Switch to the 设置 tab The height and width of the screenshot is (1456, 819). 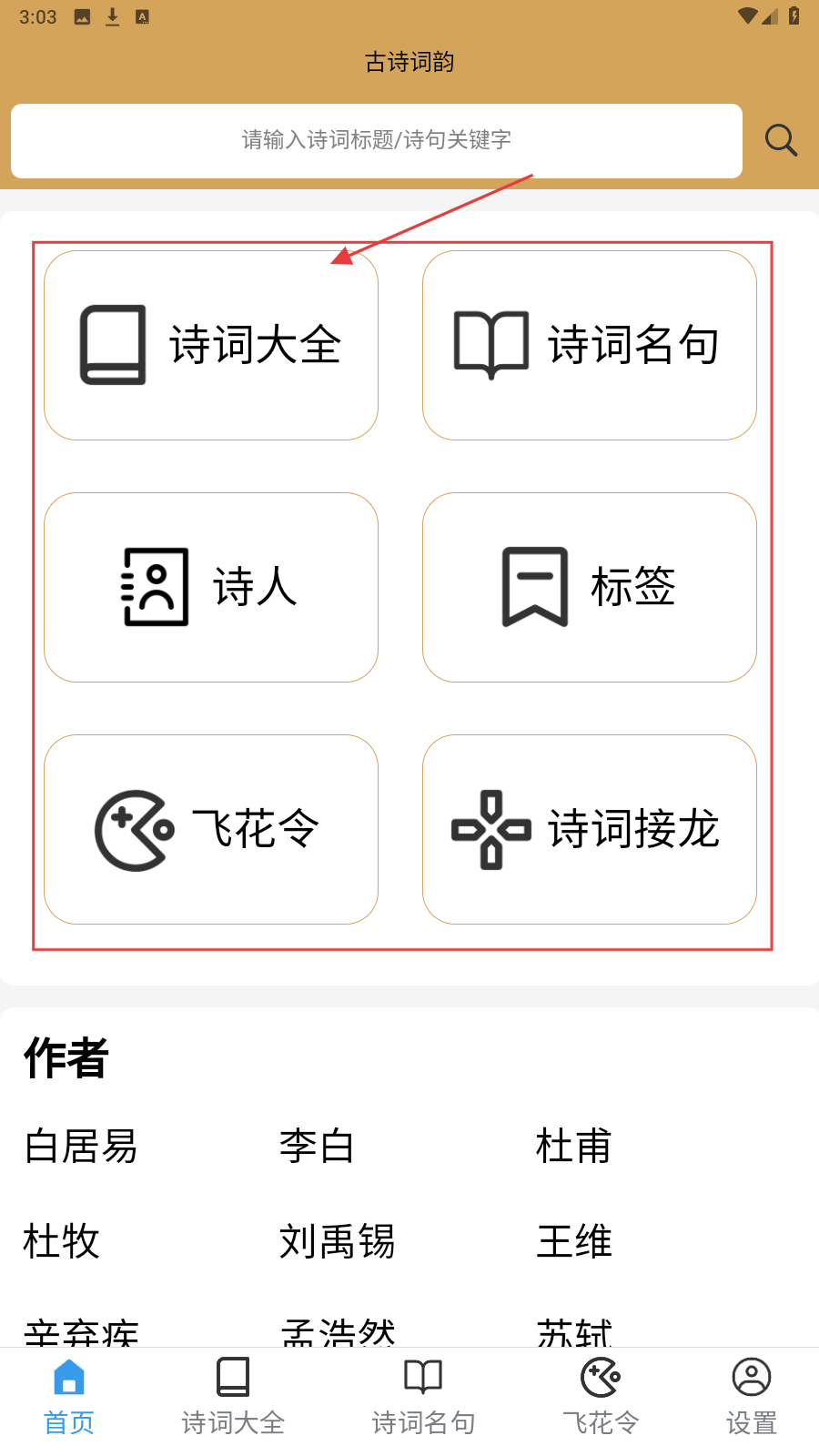pyautogui.click(x=751, y=1397)
